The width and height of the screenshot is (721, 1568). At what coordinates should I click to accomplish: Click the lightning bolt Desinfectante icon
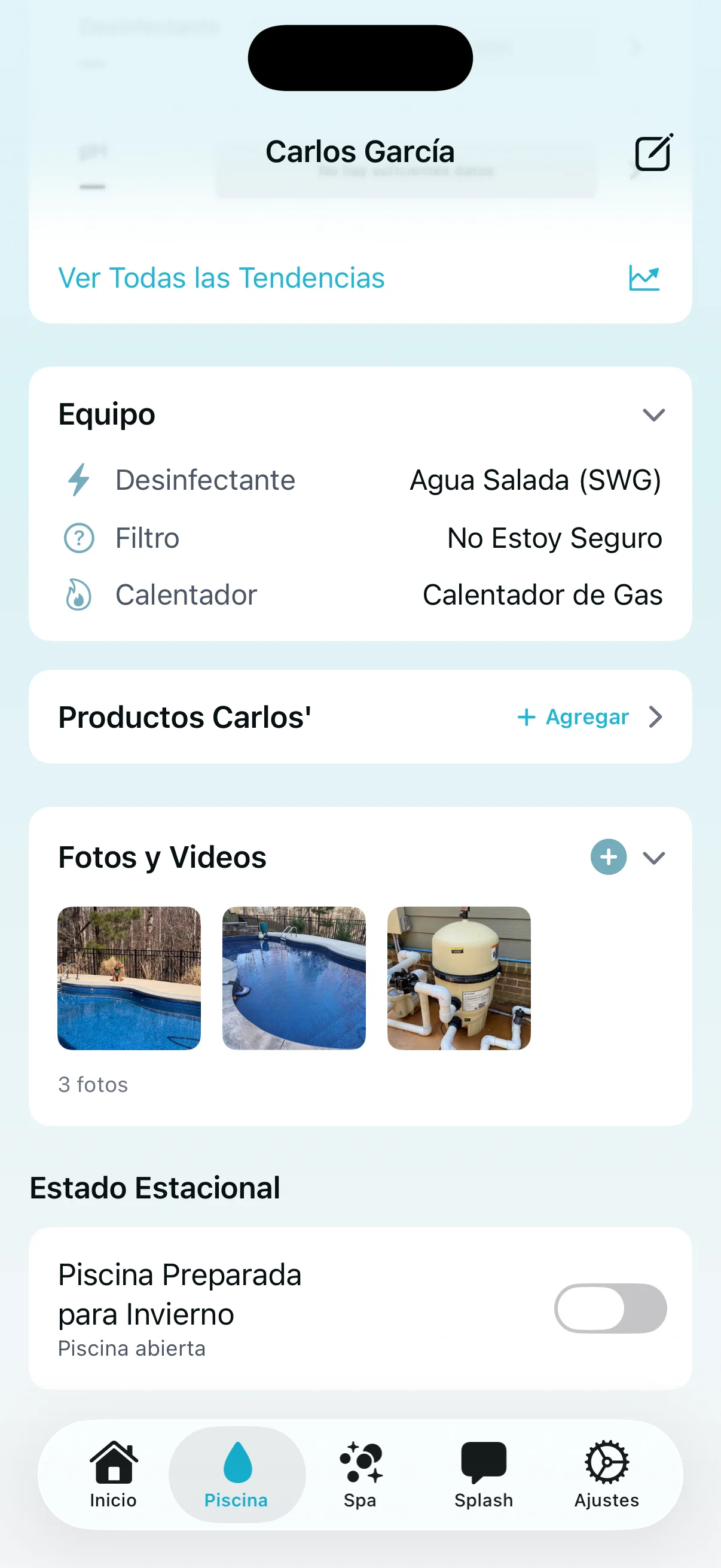pos(78,479)
